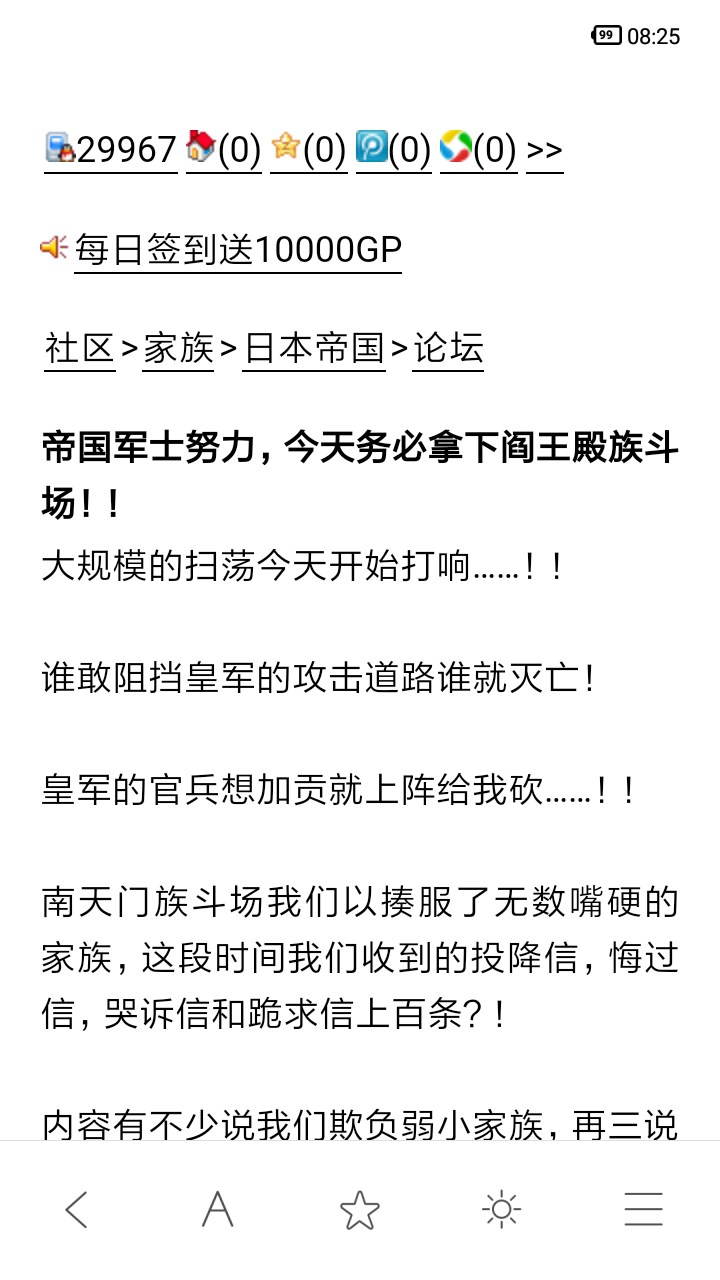The image size is (720, 1280).
Task: Go to 家族 in the breadcrumb
Action: click(x=178, y=348)
